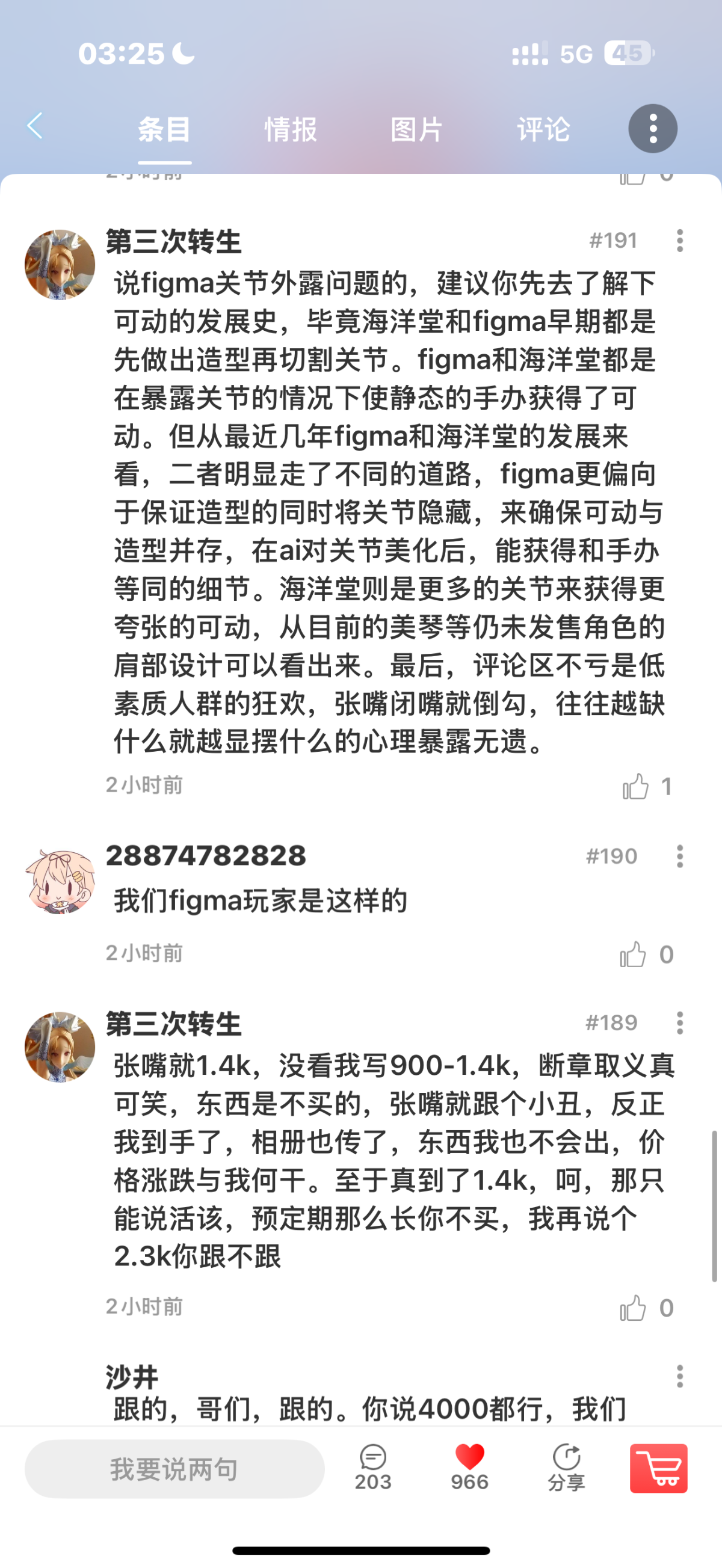
Task: Open the comments icon showing 203
Action: pos(373,1467)
